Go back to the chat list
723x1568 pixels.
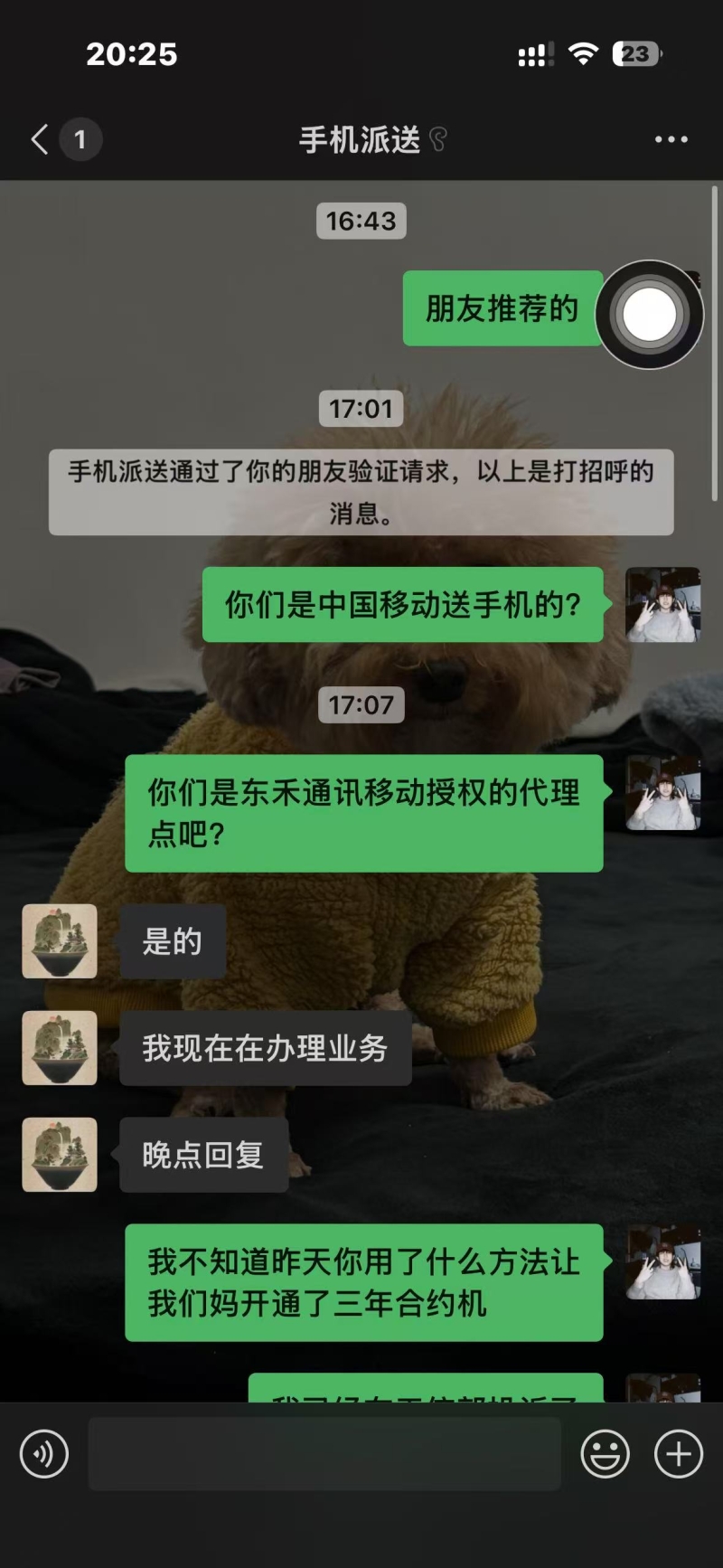coord(41,139)
